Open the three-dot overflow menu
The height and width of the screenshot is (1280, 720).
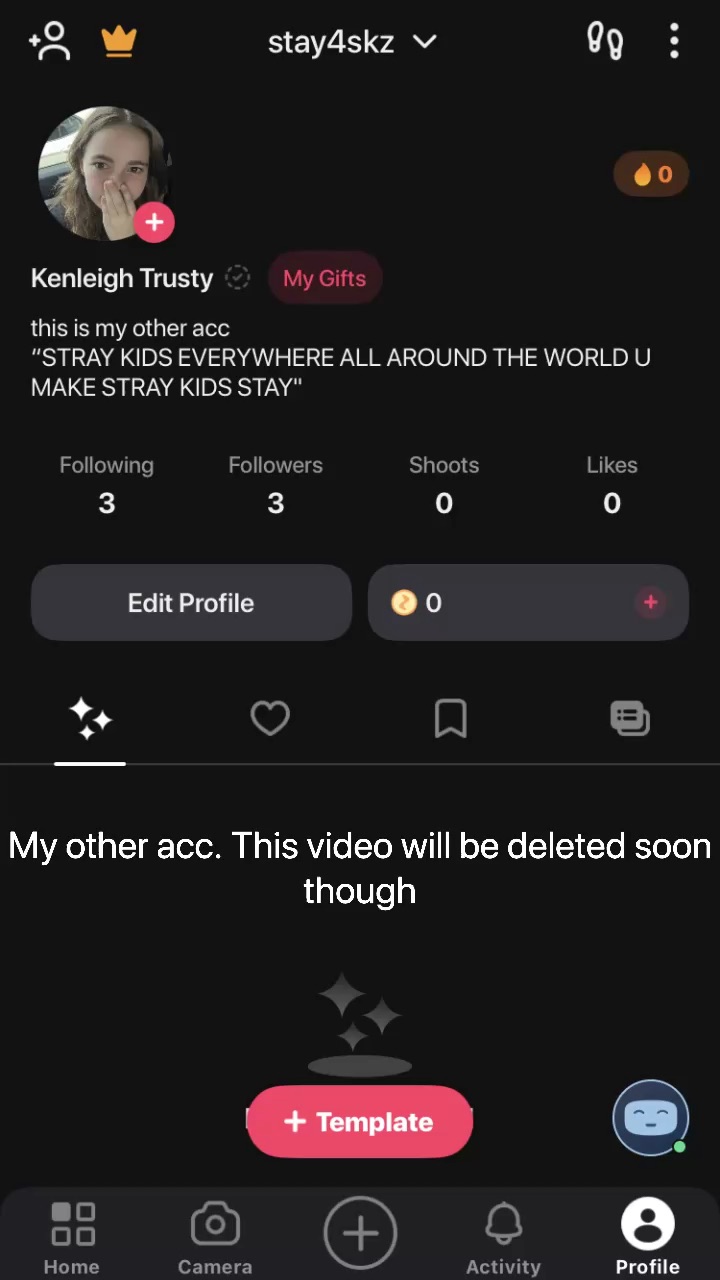[674, 42]
